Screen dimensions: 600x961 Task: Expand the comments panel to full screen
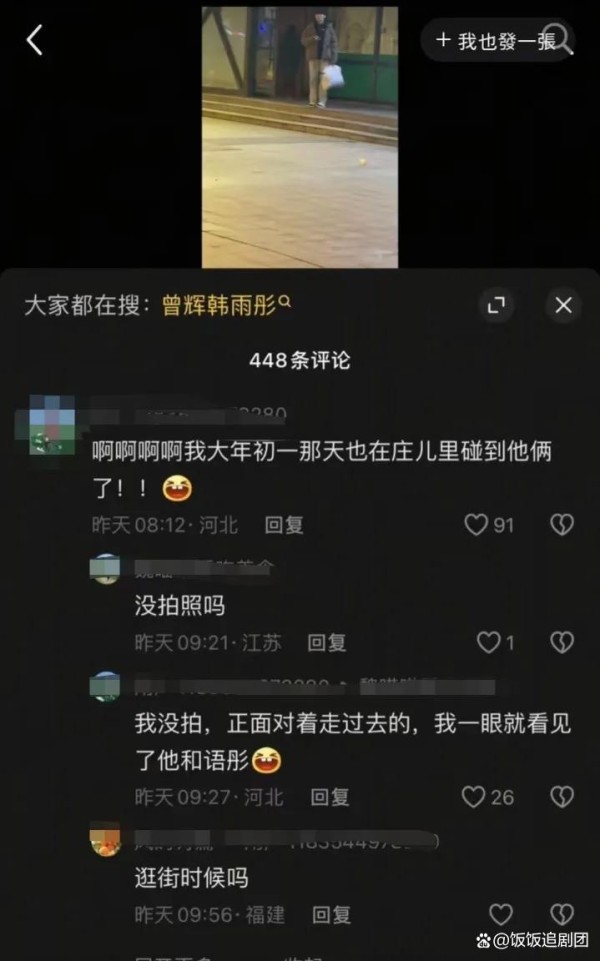pyautogui.click(x=496, y=306)
